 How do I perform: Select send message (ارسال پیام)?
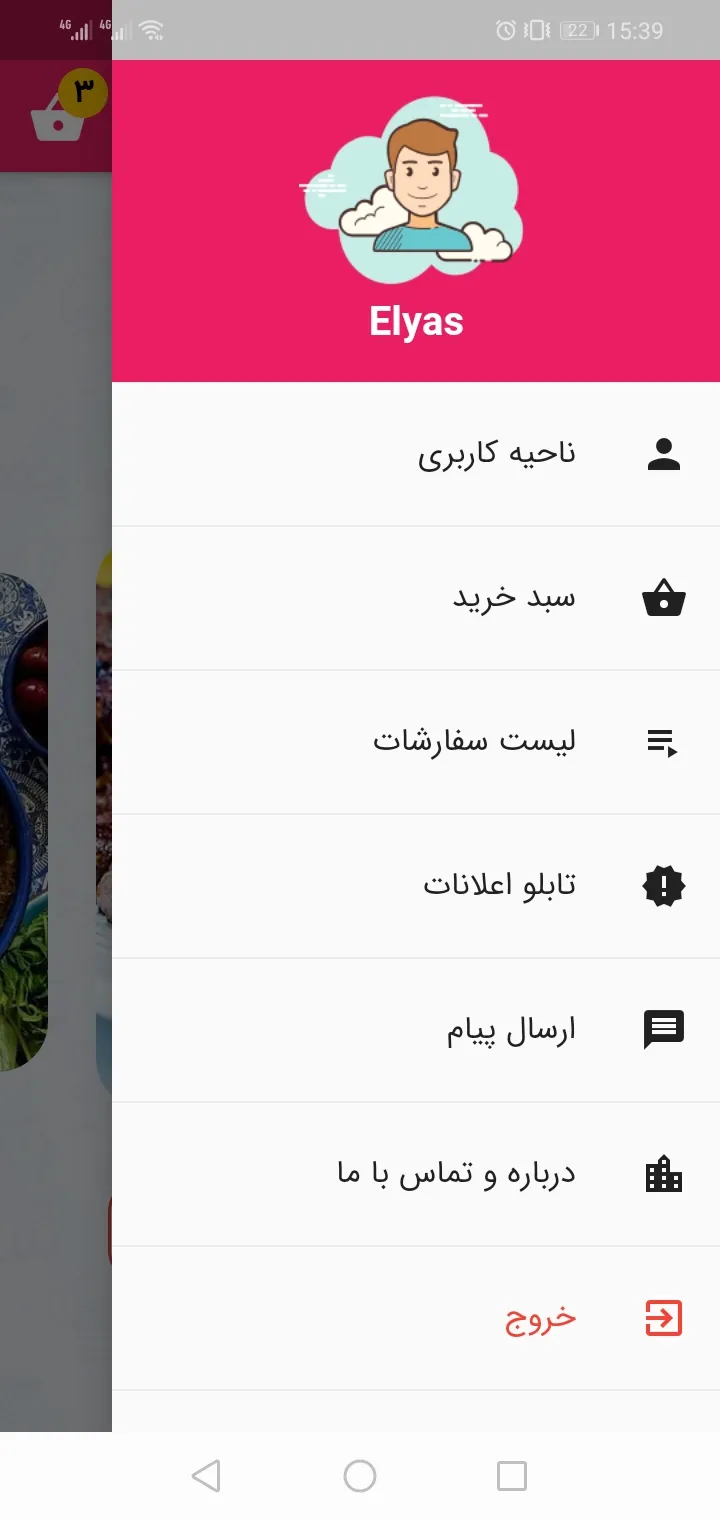510,1030
